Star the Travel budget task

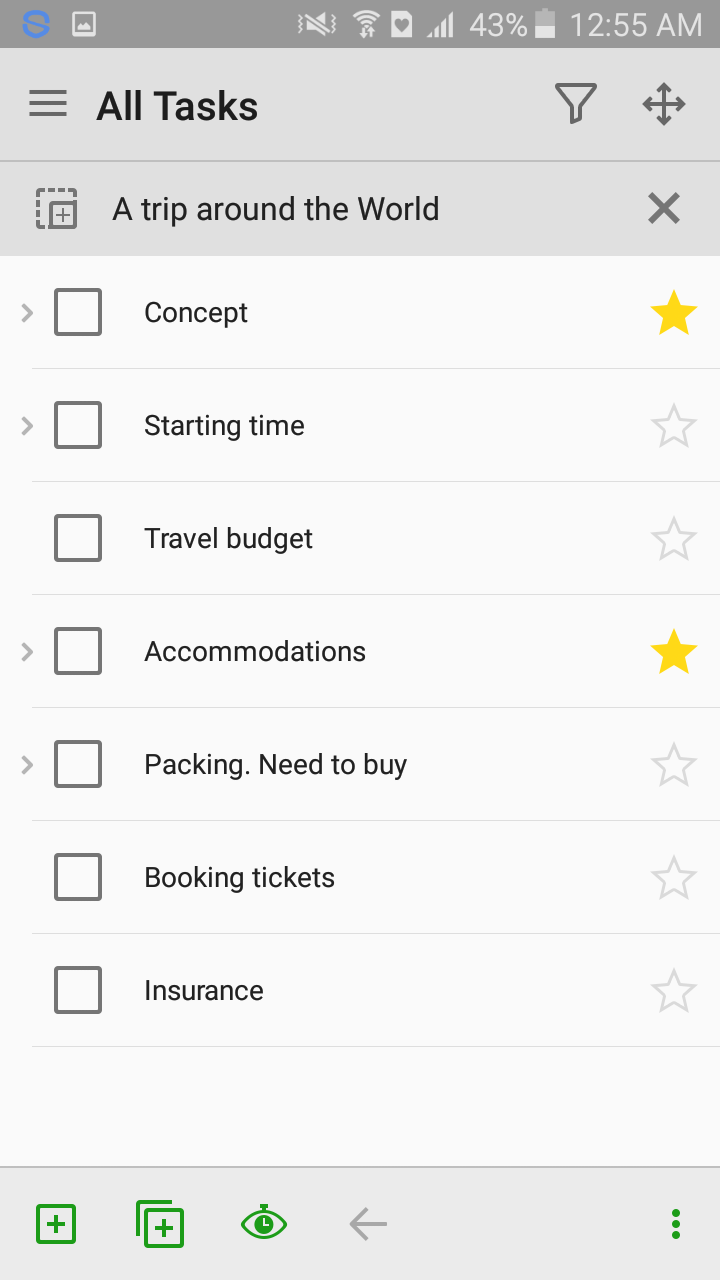coord(673,539)
